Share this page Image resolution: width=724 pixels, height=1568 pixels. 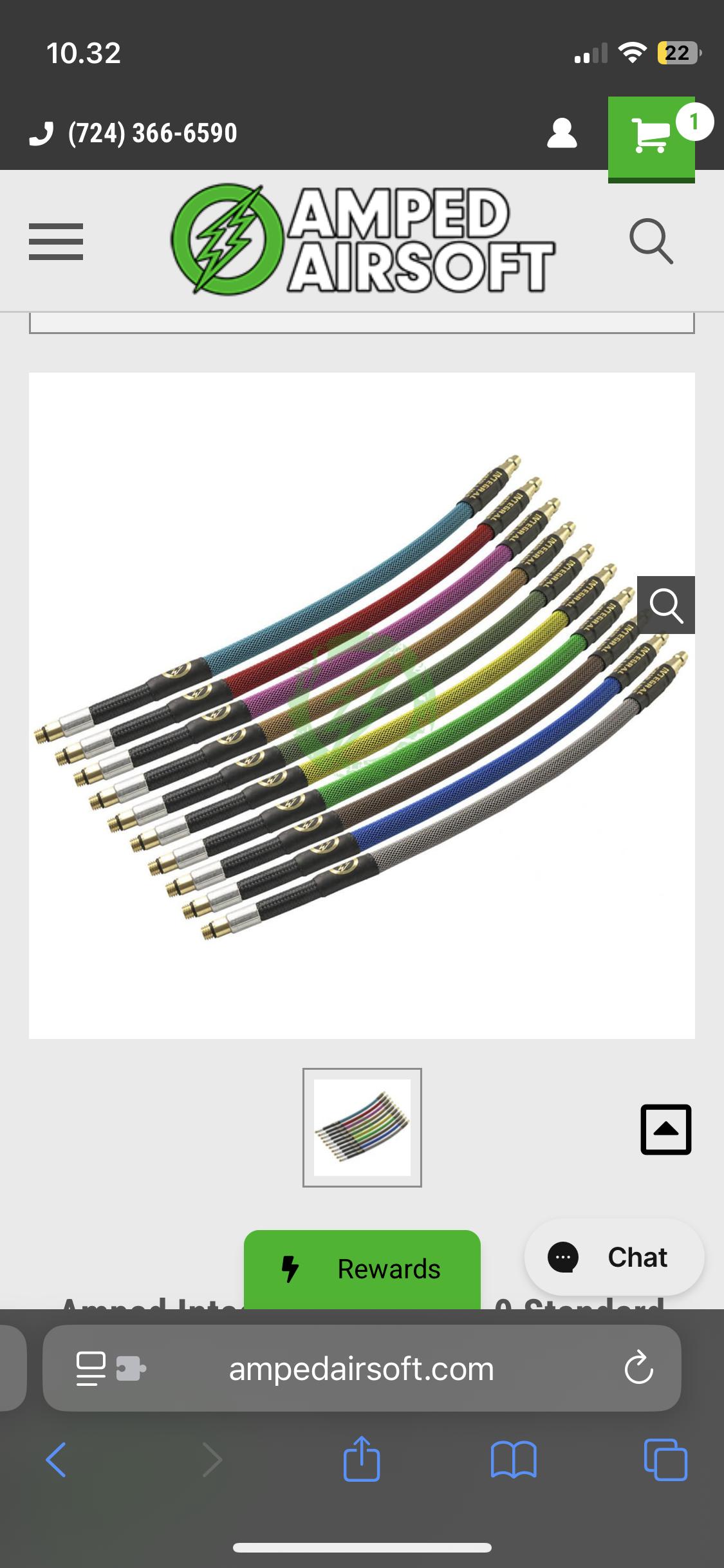tap(362, 1459)
